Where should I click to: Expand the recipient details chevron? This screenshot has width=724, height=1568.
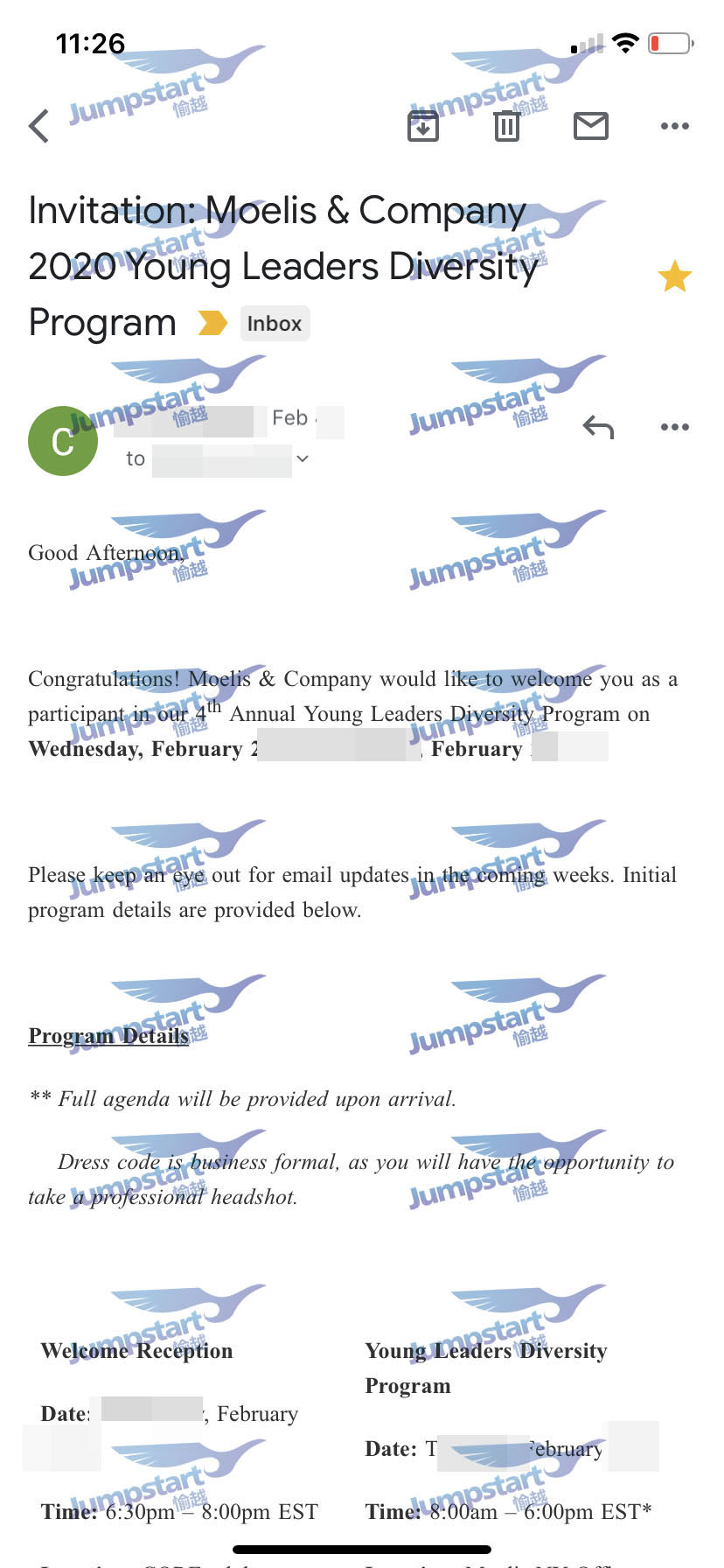(x=303, y=458)
